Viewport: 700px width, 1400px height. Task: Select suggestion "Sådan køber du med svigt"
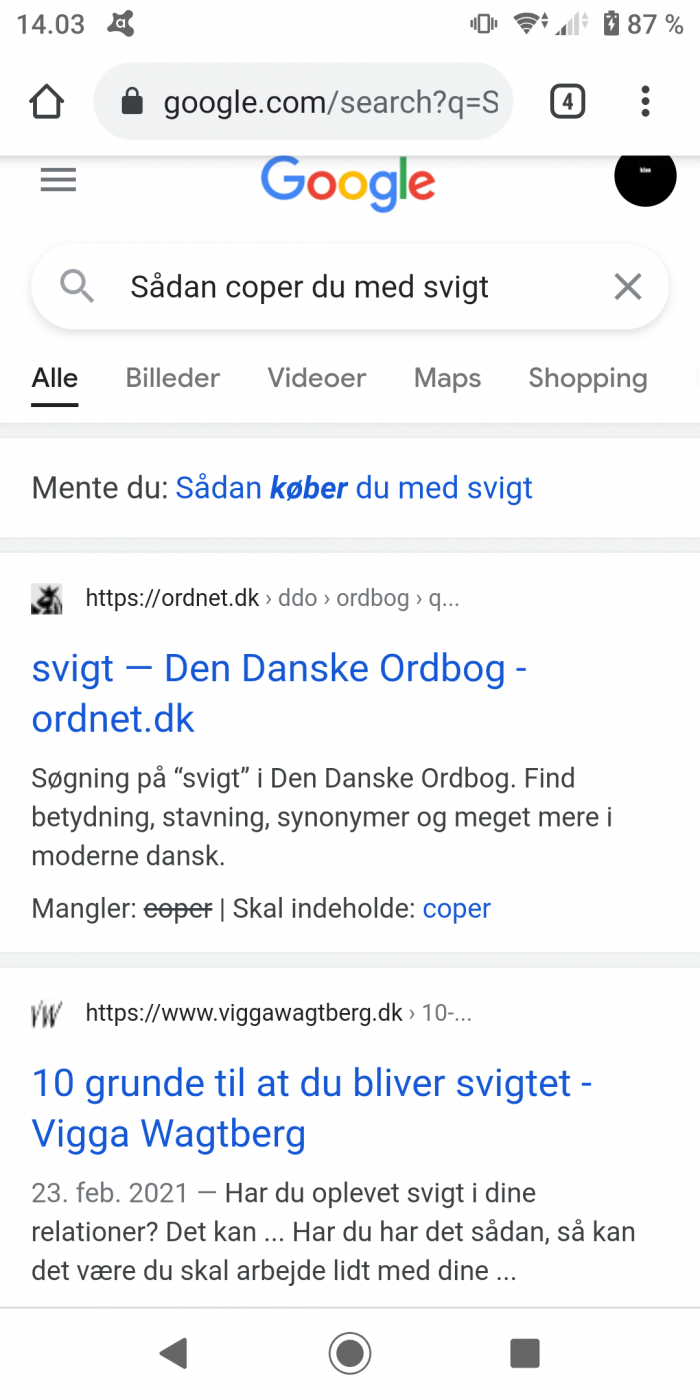click(354, 488)
